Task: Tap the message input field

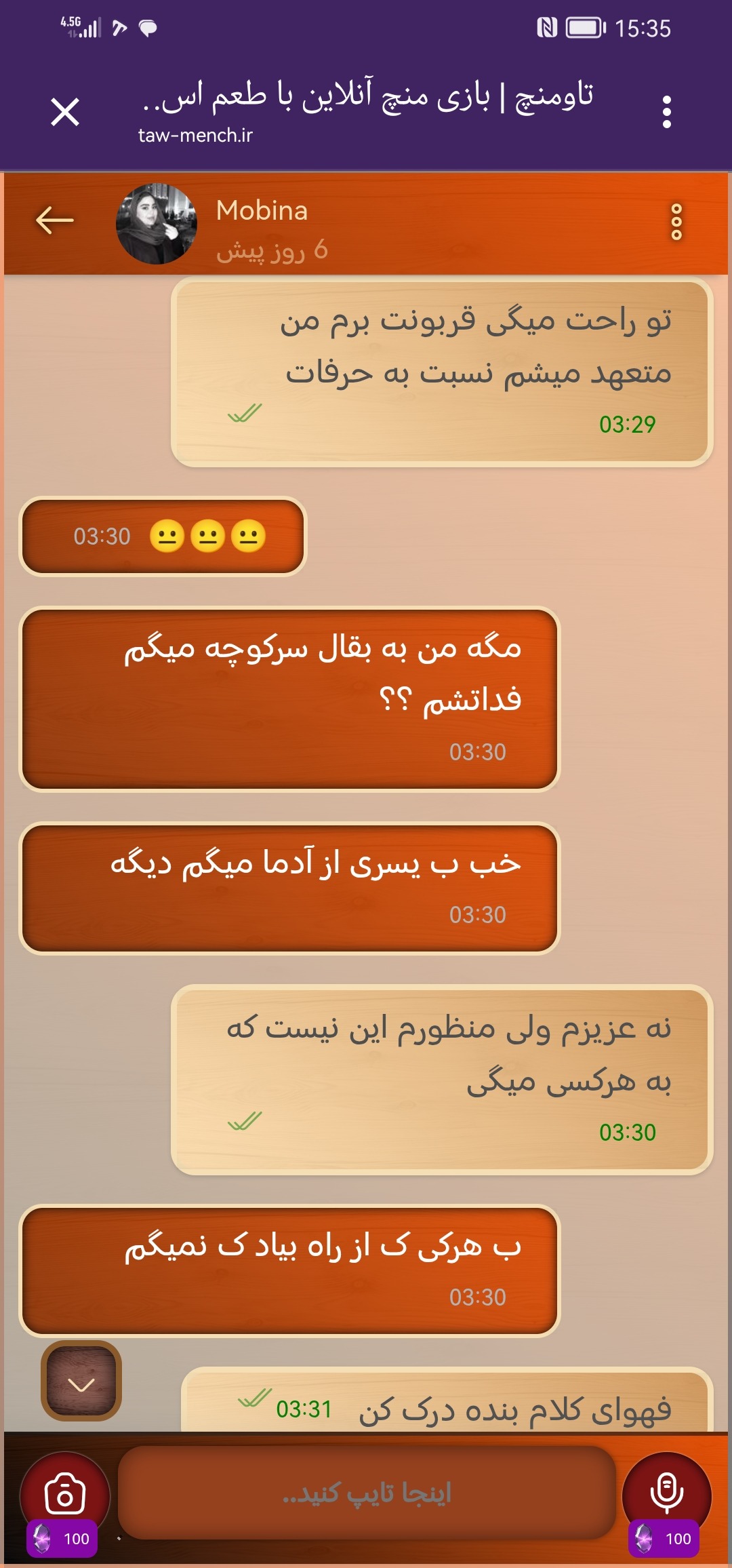Action: (x=366, y=1492)
